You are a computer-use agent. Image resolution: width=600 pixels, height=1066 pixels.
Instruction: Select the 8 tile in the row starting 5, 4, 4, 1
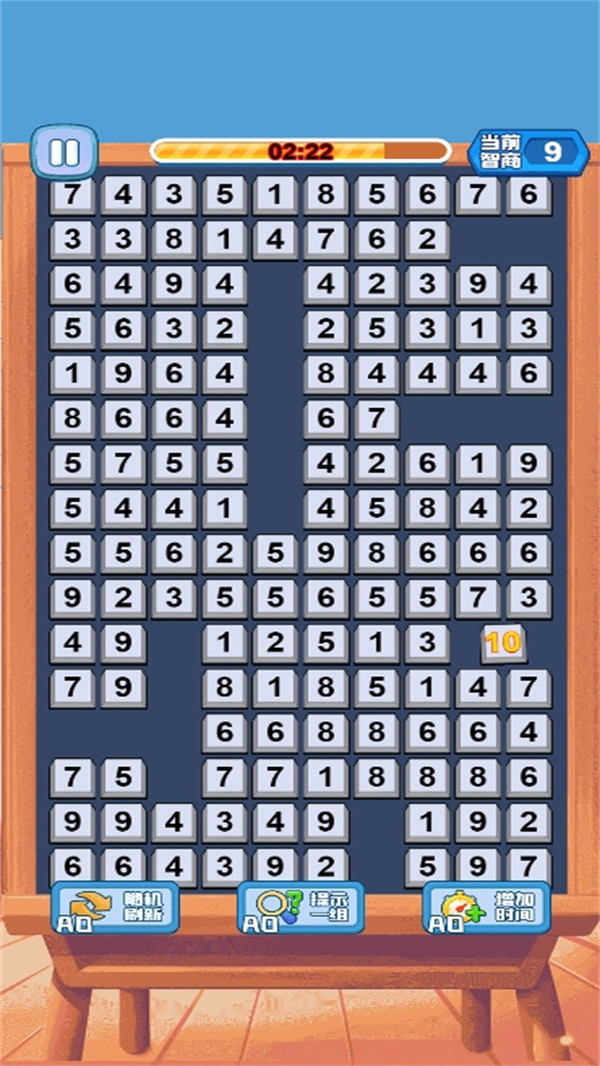(427, 509)
